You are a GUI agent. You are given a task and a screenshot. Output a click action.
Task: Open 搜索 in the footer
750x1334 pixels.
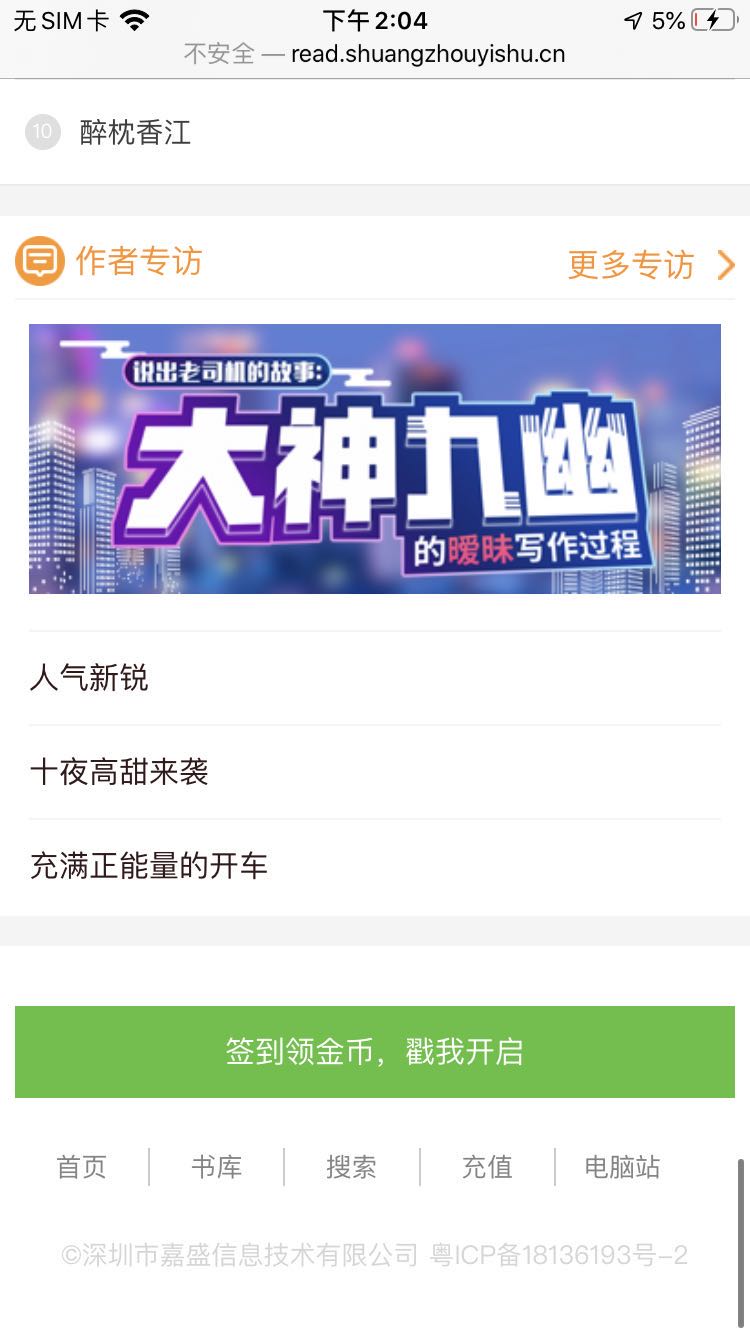coord(351,1167)
